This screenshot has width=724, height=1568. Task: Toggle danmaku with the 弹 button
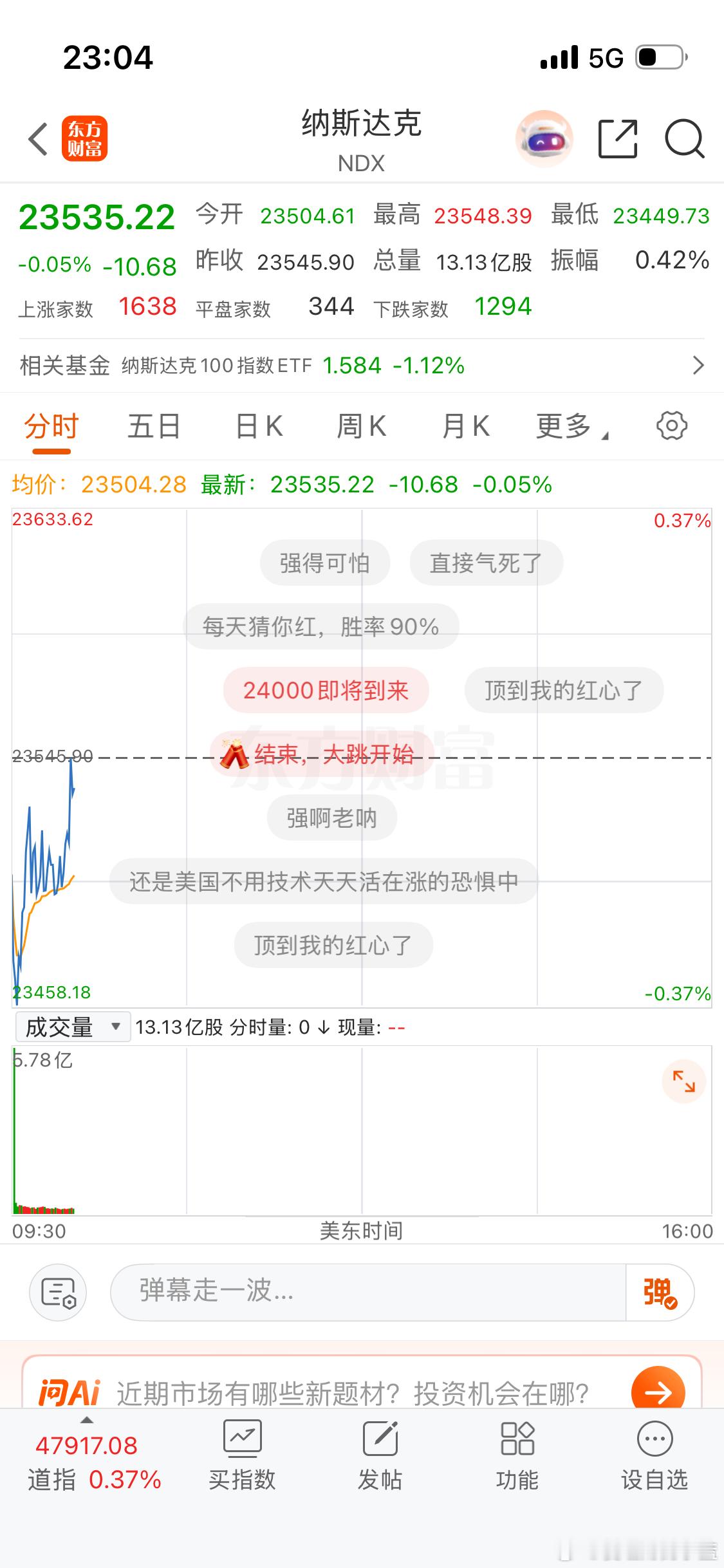point(659,1293)
